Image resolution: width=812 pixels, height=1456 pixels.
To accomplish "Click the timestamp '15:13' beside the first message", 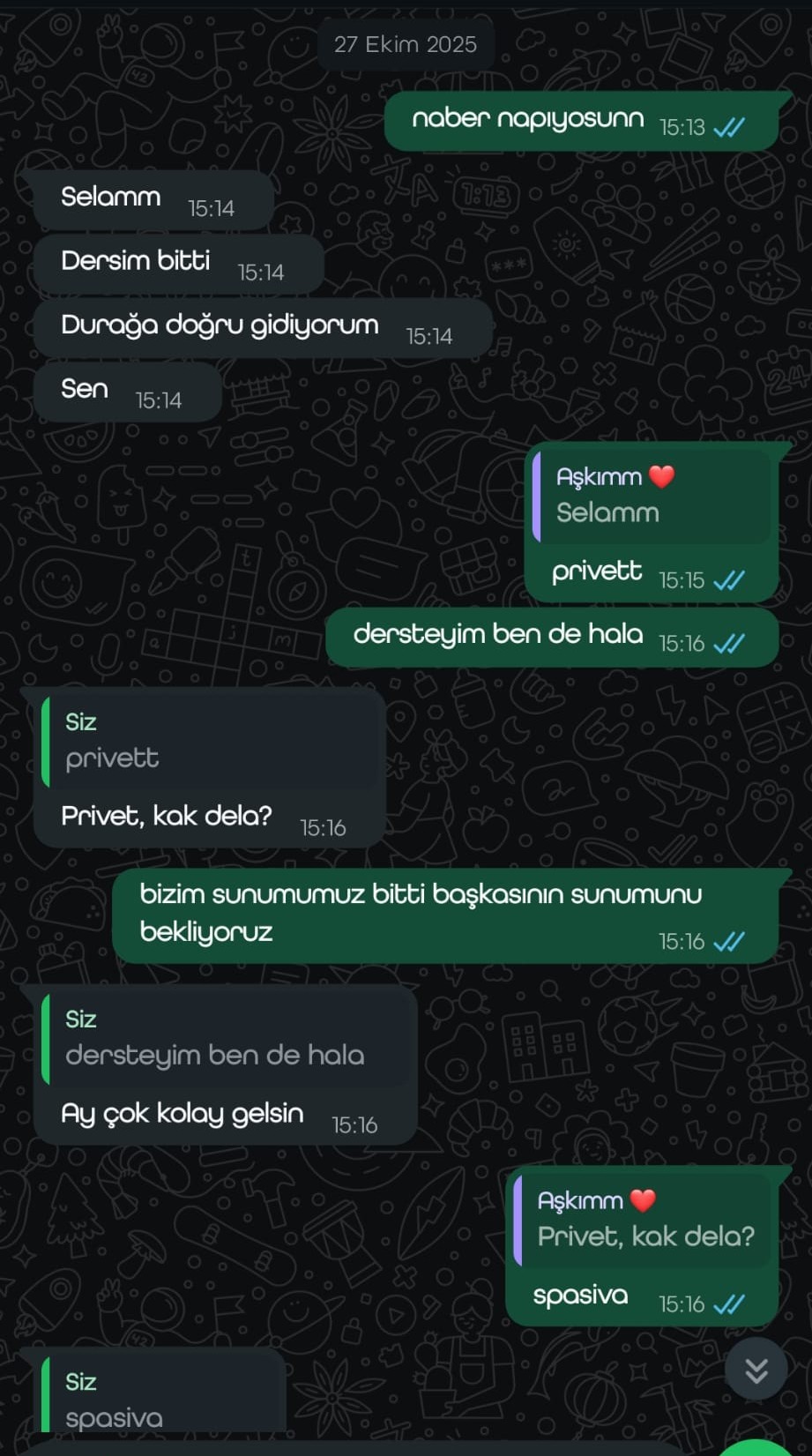I will tap(683, 127).
